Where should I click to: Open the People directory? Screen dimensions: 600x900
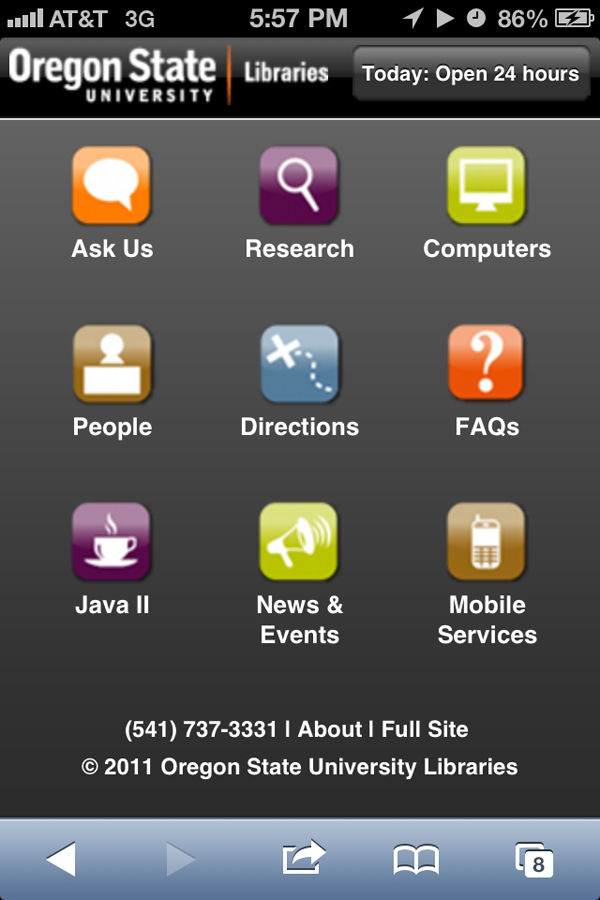(111, 364)
